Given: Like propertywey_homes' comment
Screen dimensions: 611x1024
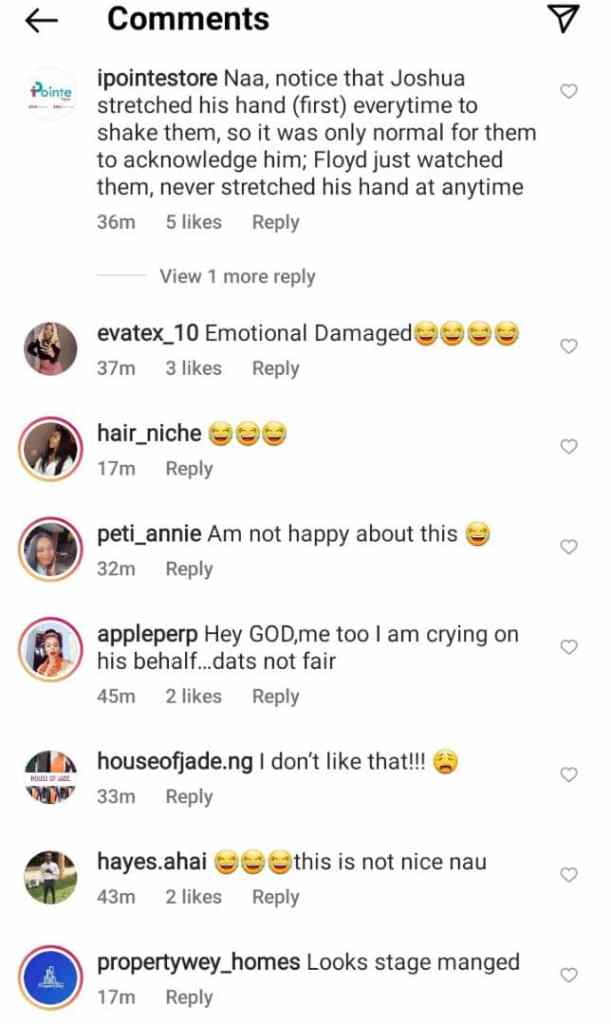Looking at the screenshot, I should click(x=568, y=975).
